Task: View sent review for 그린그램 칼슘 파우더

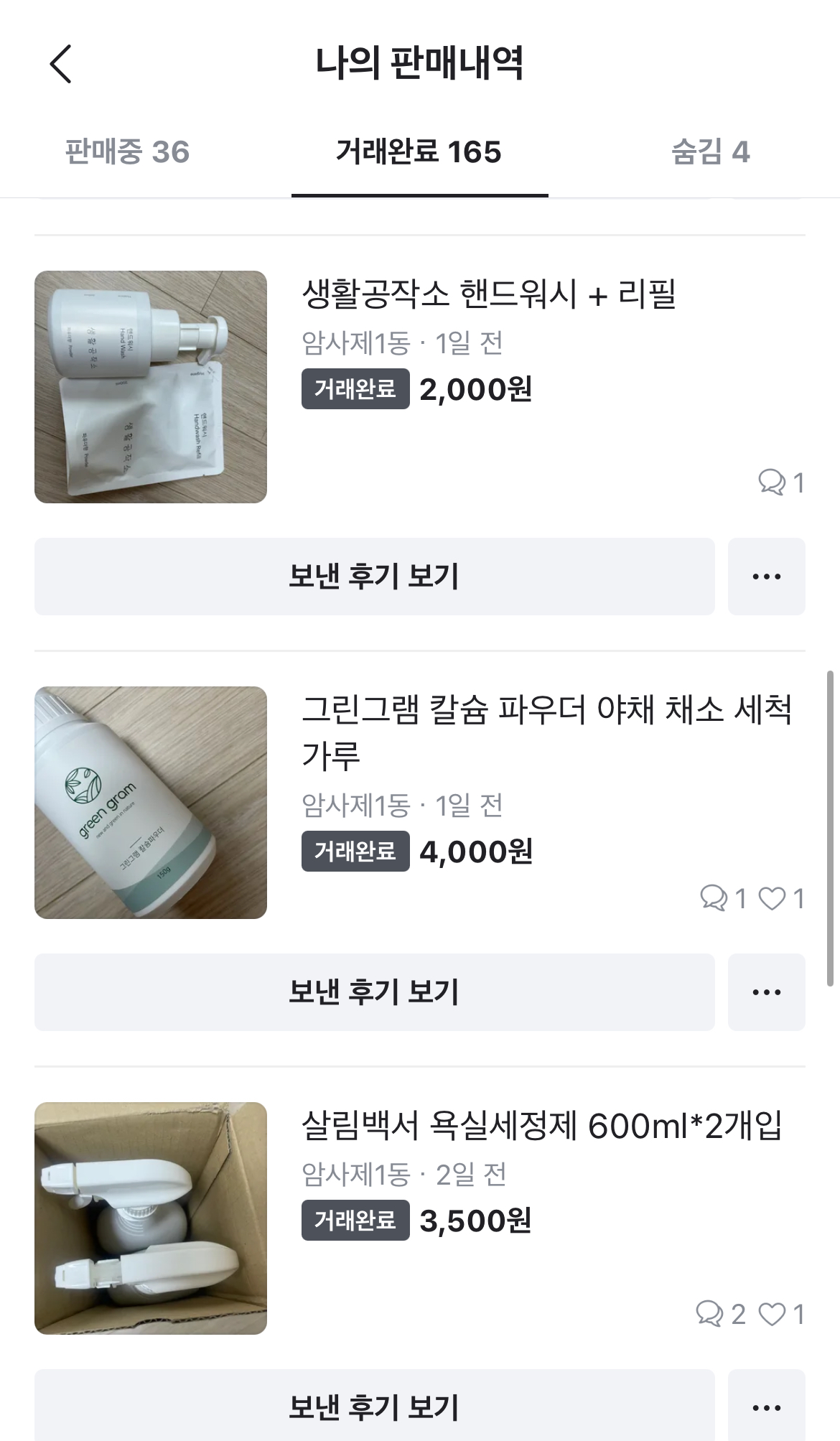Action: 374,992
